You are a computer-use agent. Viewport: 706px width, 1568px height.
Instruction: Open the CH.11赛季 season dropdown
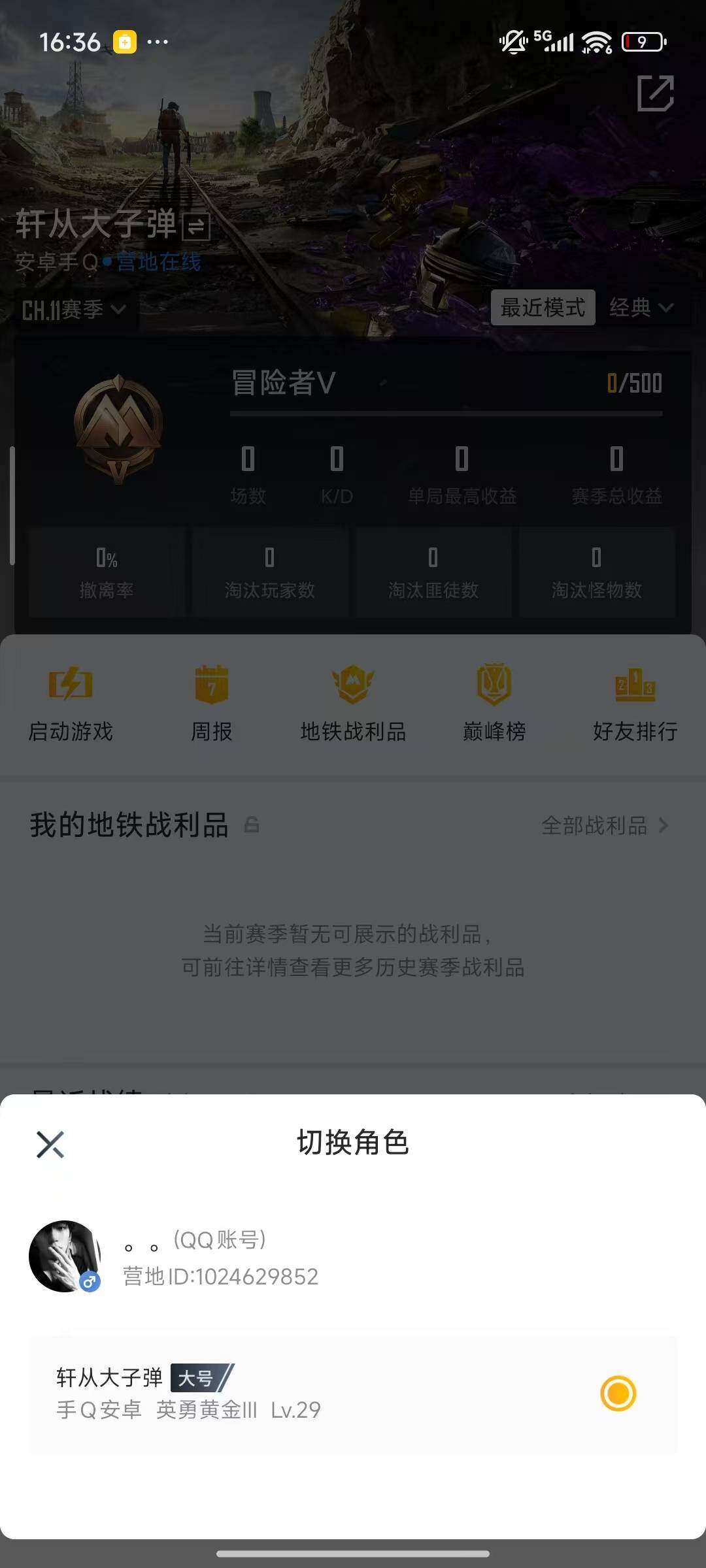[x=72, y=308]
